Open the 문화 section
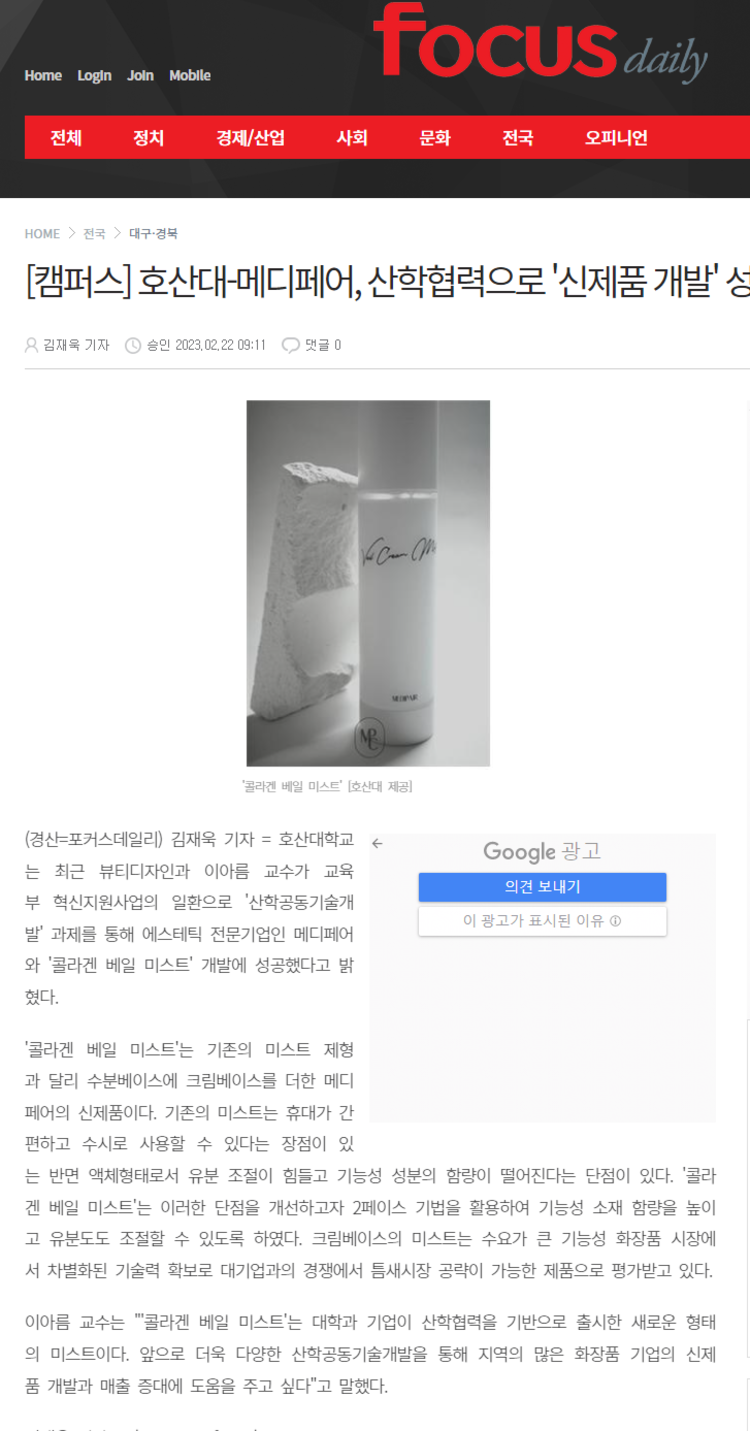 [435, 138]
